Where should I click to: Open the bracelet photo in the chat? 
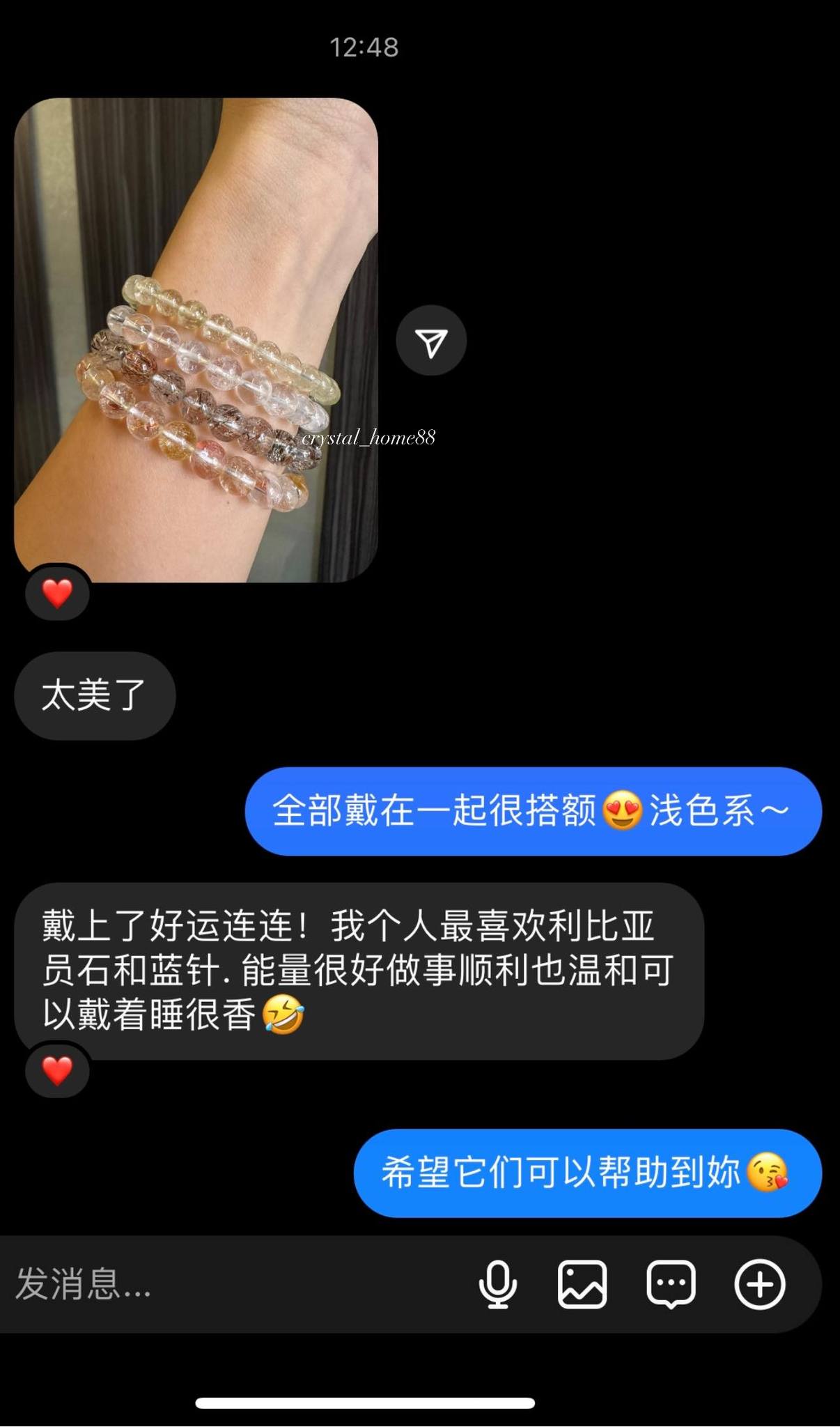click(x=196, y=339)
